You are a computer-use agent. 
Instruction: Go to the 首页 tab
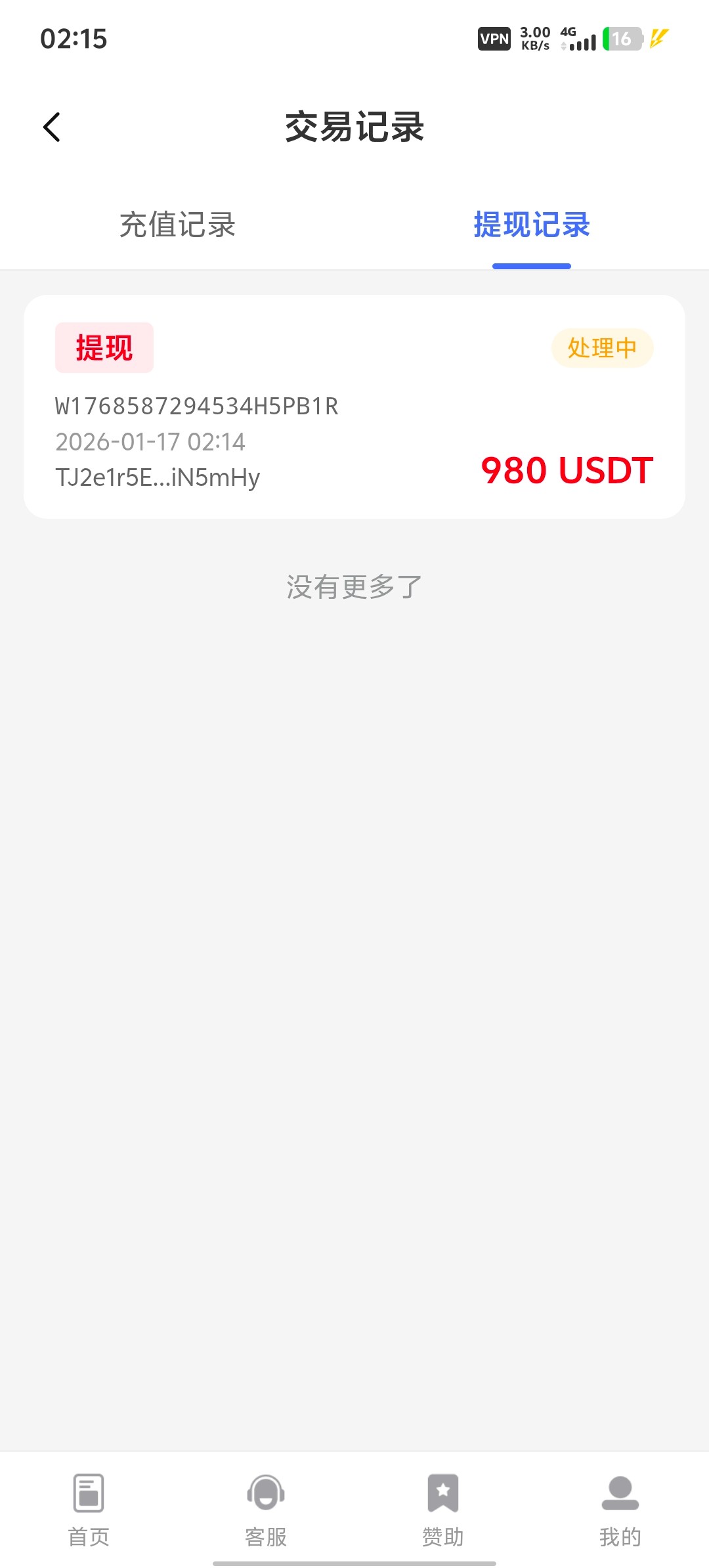pyautogui.click(x=89, y=1508)
